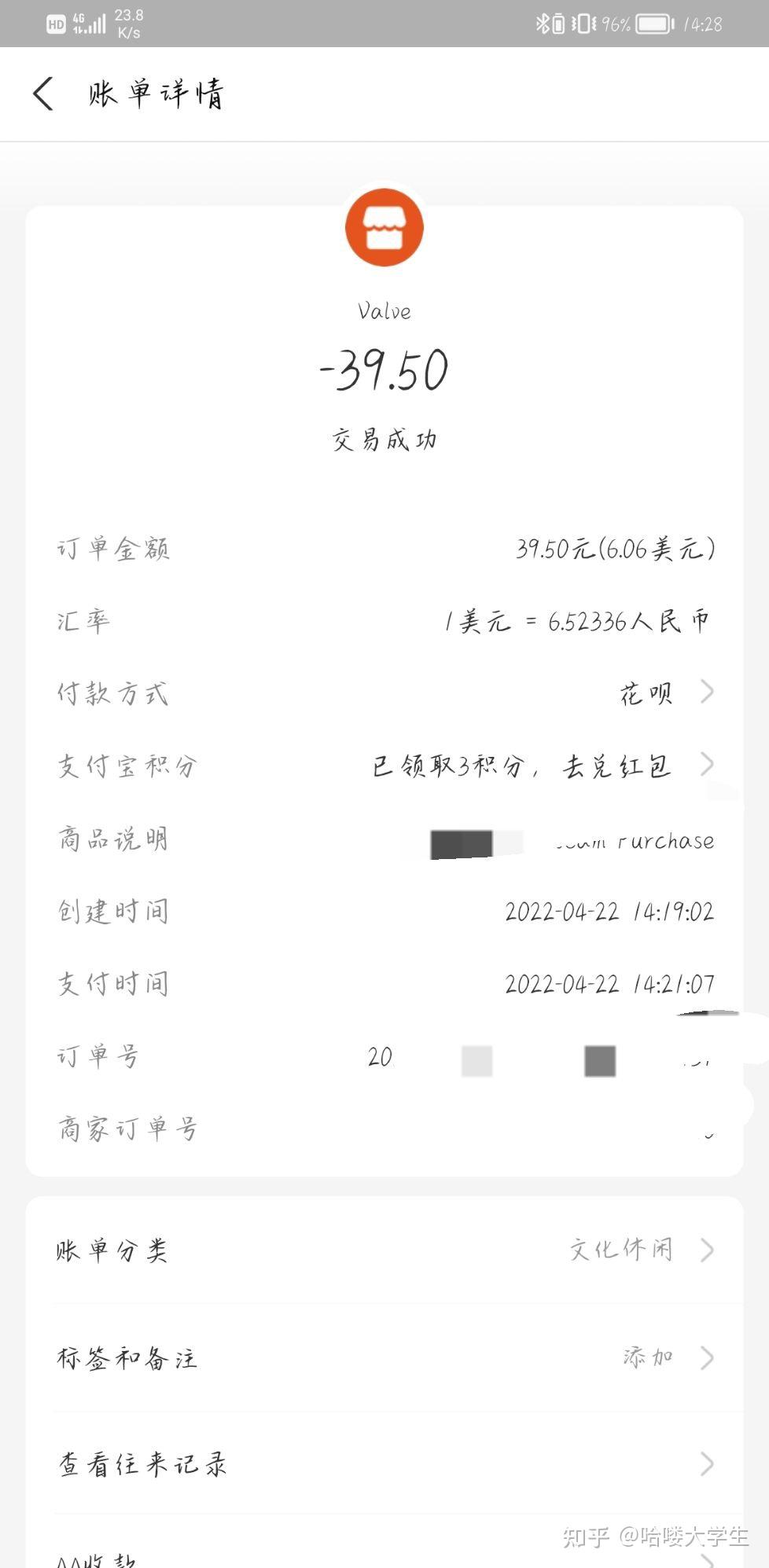Tap 去兑红包 in 支付宝积分 row

tap(616, 766)
